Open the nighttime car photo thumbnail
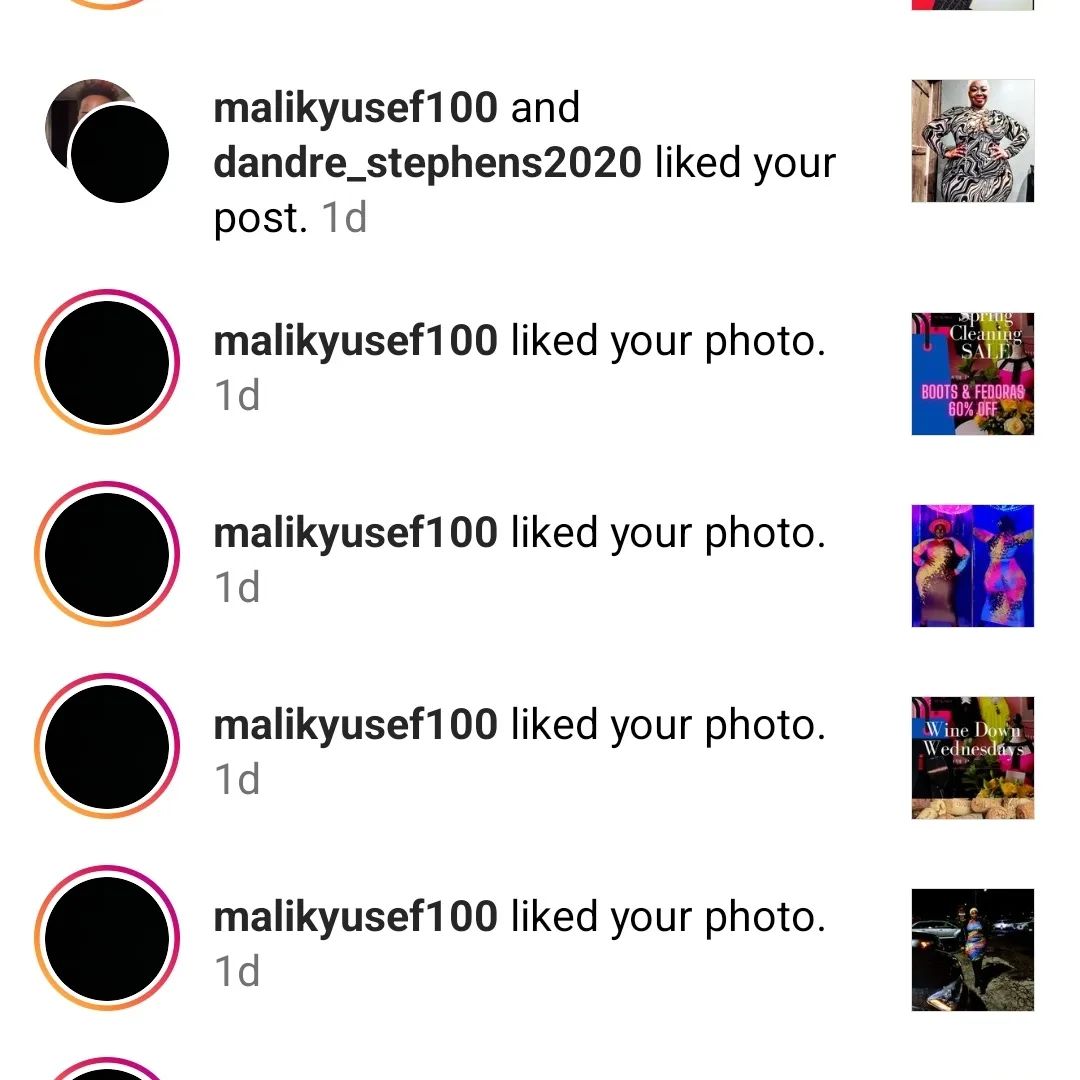The image size is (1080, 1080). [972, 950]
